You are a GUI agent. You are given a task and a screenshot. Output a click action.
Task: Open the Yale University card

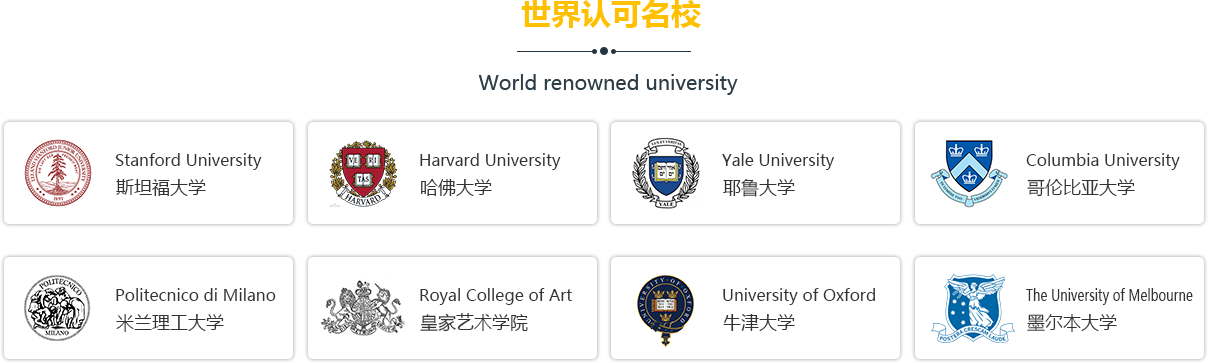tap(755, 173)
